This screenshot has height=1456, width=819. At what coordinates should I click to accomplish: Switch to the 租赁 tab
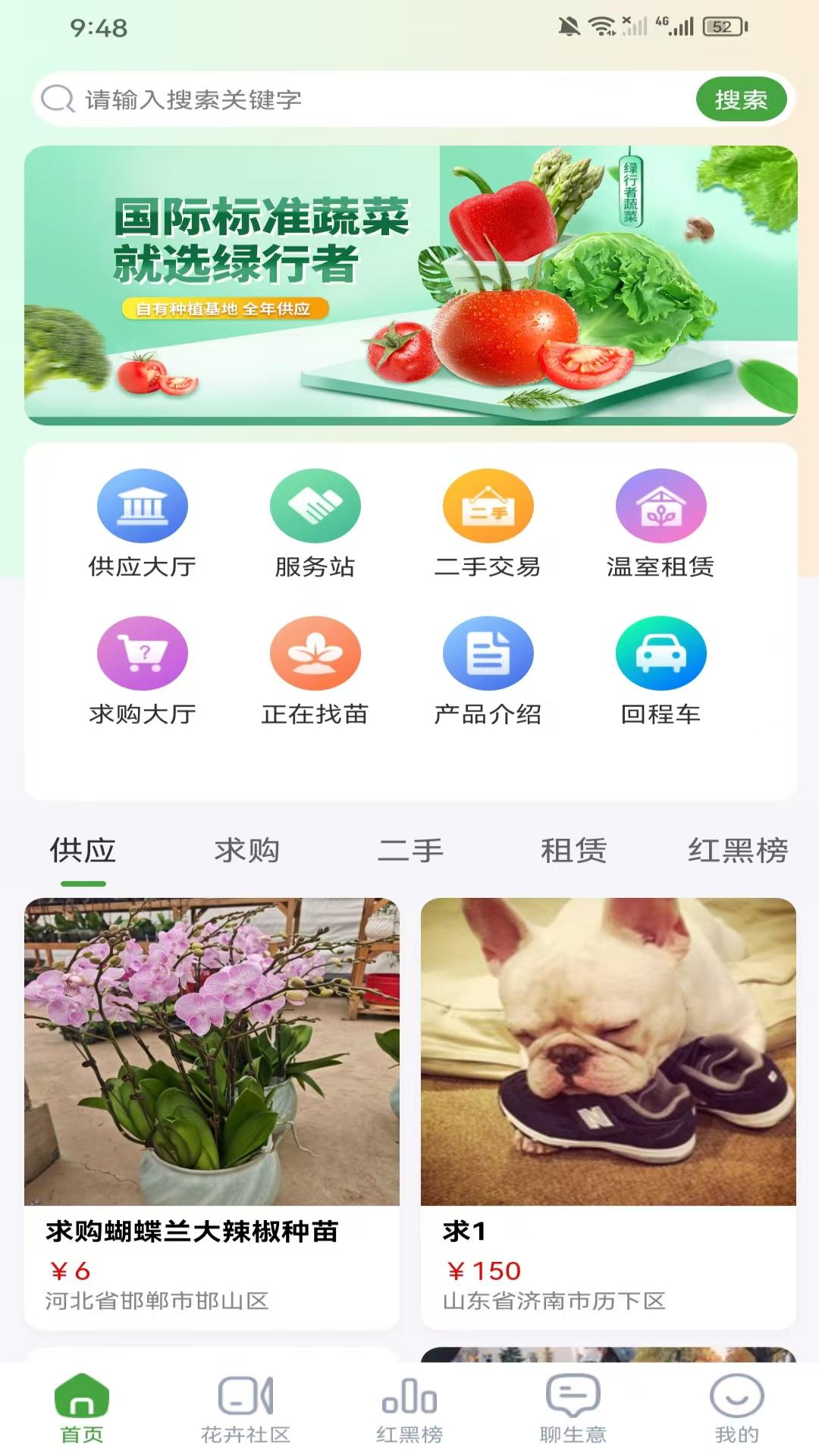[x=573, y=851]
